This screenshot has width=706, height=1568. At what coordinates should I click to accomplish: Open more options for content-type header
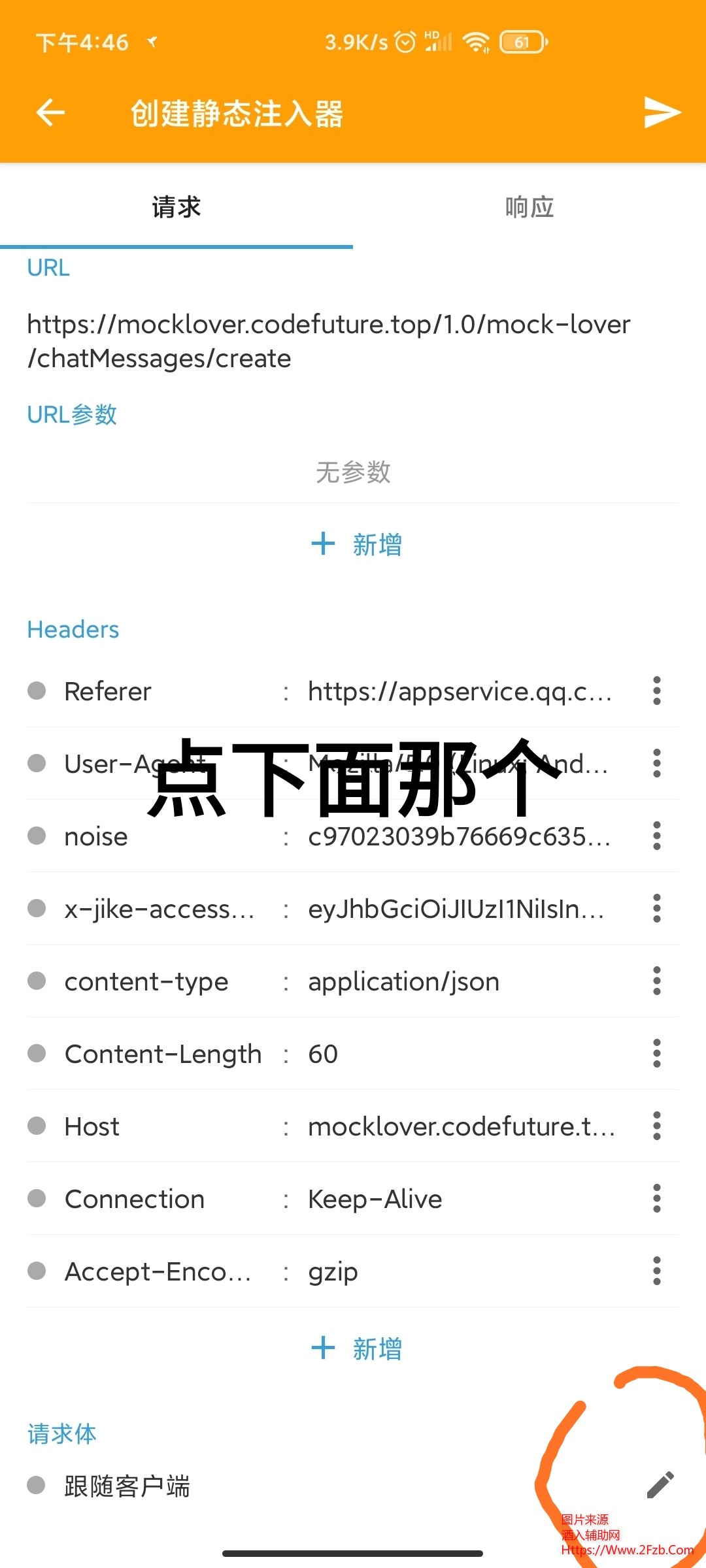tap(656, 981)
